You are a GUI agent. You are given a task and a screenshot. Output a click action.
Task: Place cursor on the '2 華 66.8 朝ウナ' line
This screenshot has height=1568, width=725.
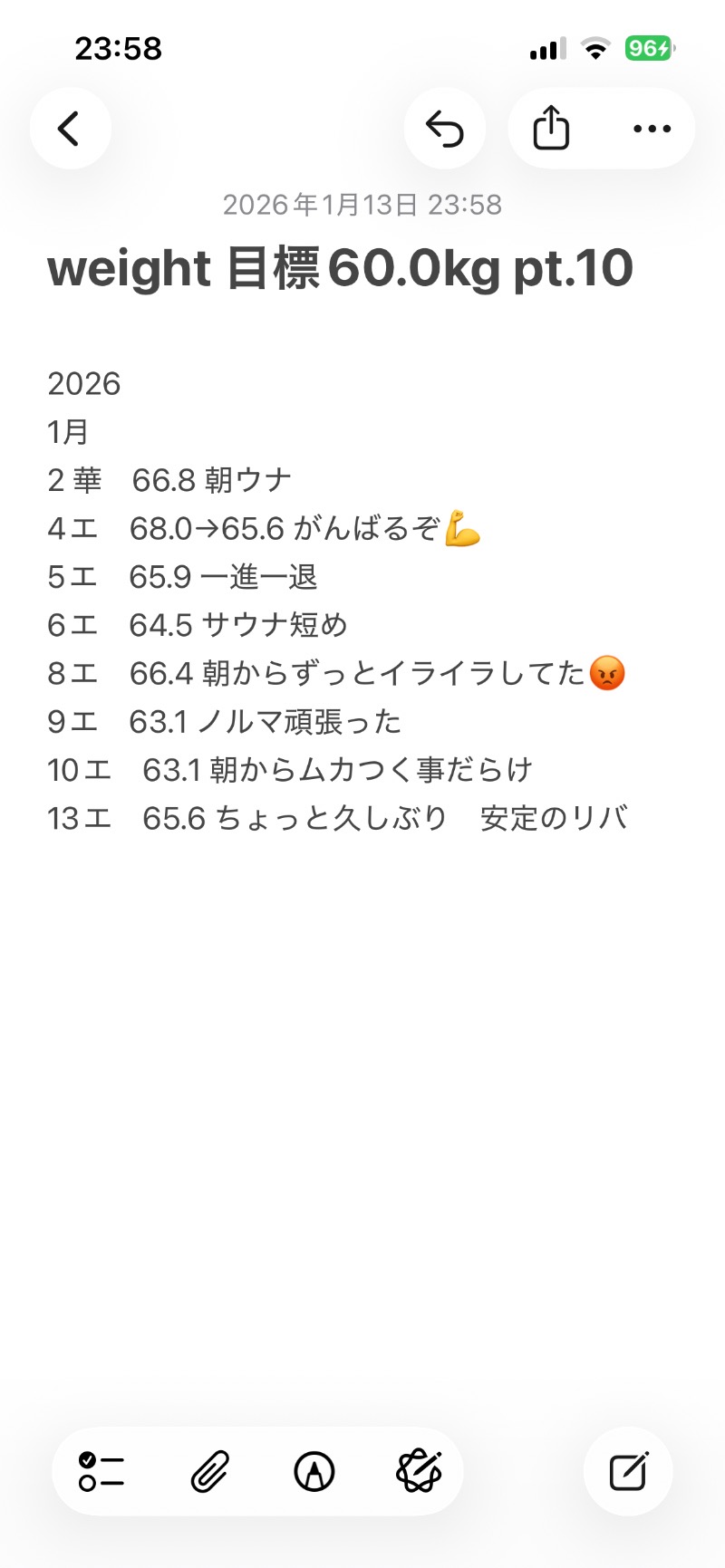(169, 479)
